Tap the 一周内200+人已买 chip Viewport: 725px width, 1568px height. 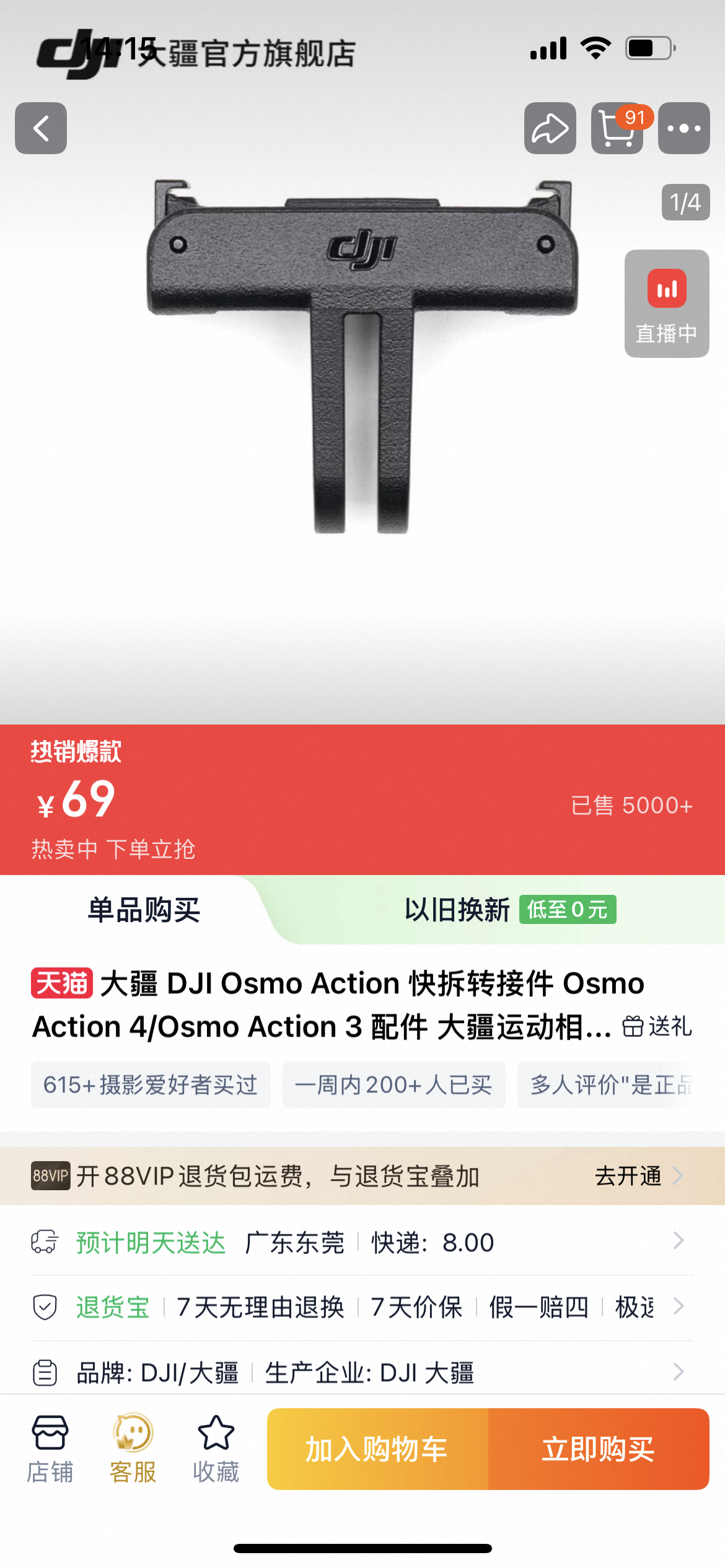(394, 1084)
